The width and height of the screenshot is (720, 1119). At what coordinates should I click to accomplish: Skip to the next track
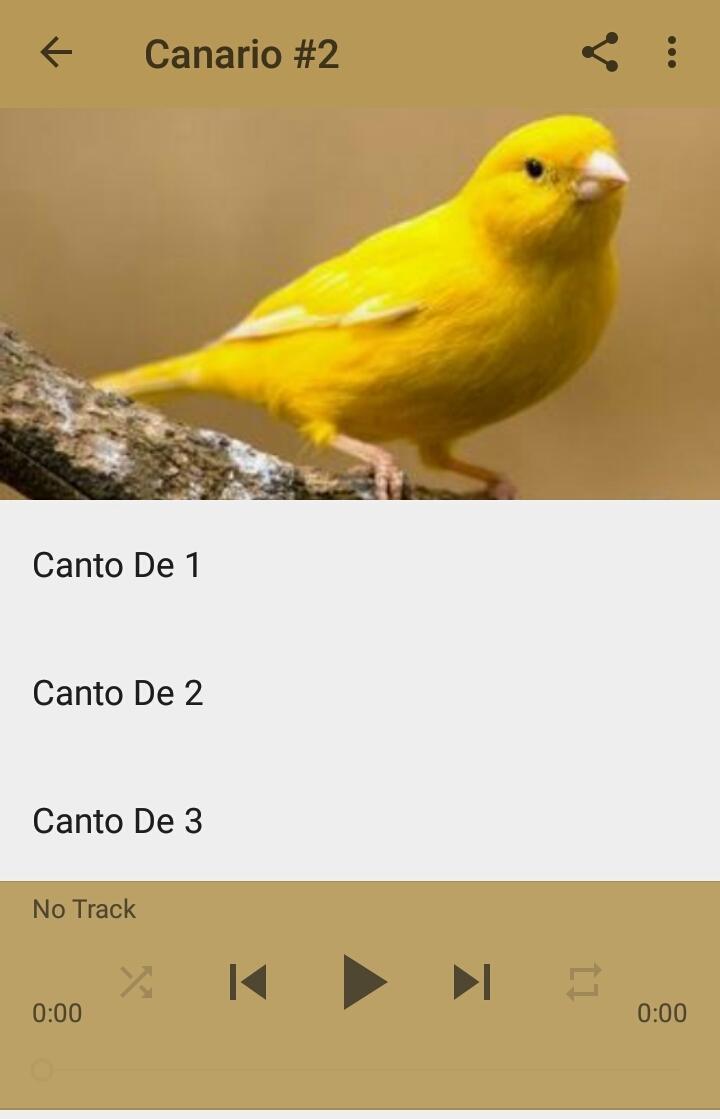472,982
